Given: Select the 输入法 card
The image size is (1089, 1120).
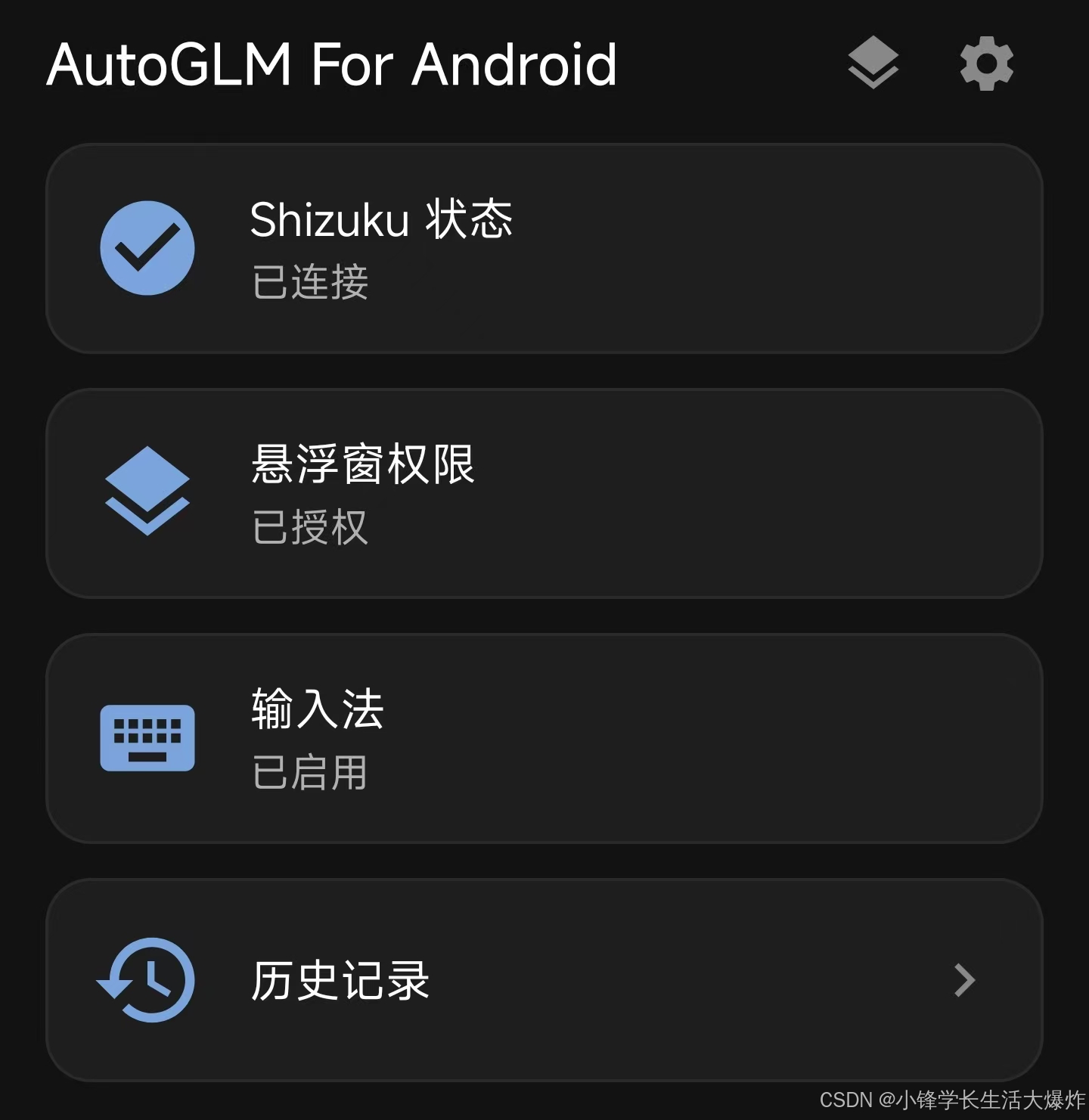Looking at the screenshot, I should click(544, 738).
